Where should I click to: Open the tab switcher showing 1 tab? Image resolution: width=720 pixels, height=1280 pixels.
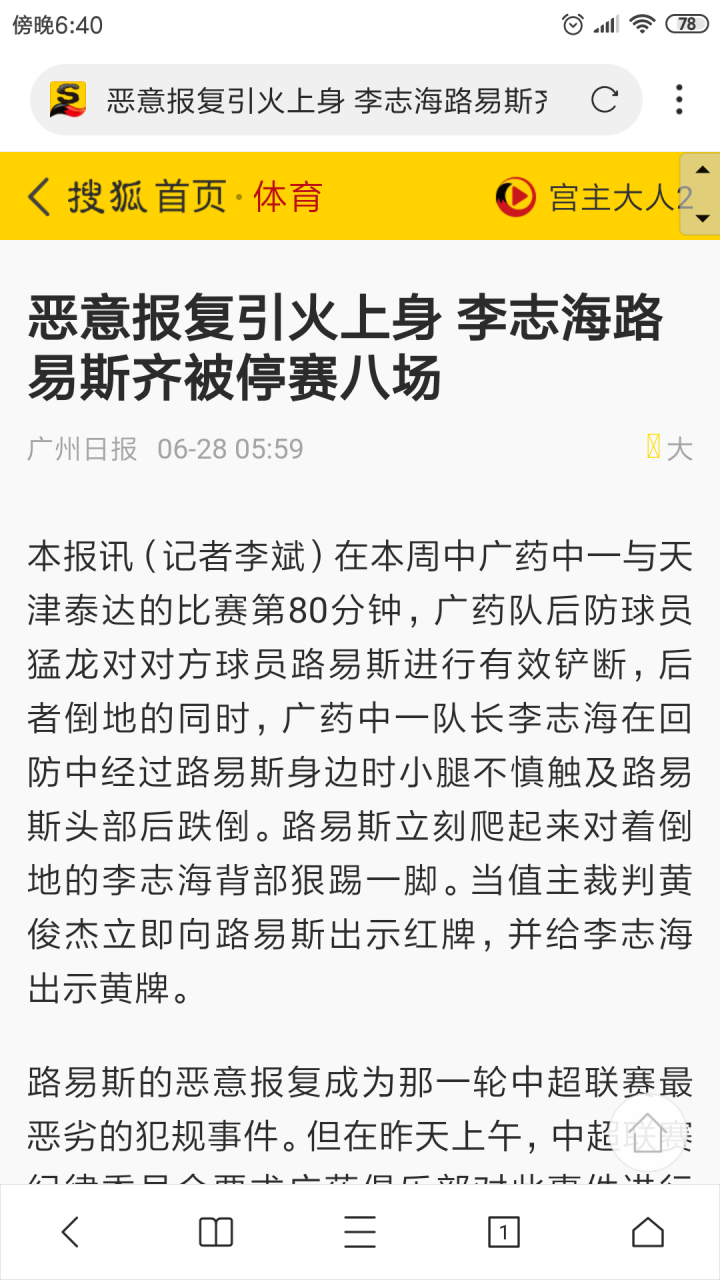point(503,1232)
